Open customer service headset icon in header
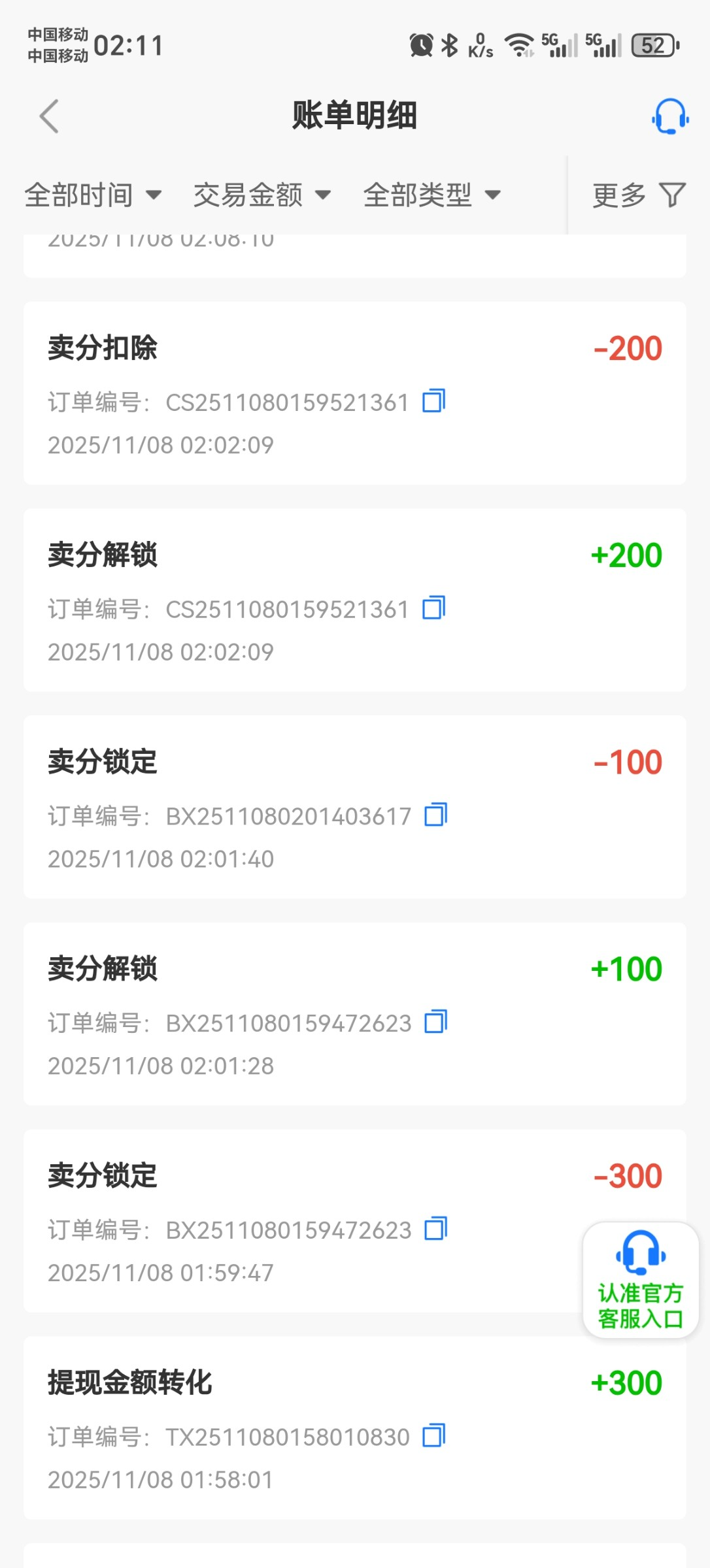The height and width of the screenshot is (1568, 710). 669,116
